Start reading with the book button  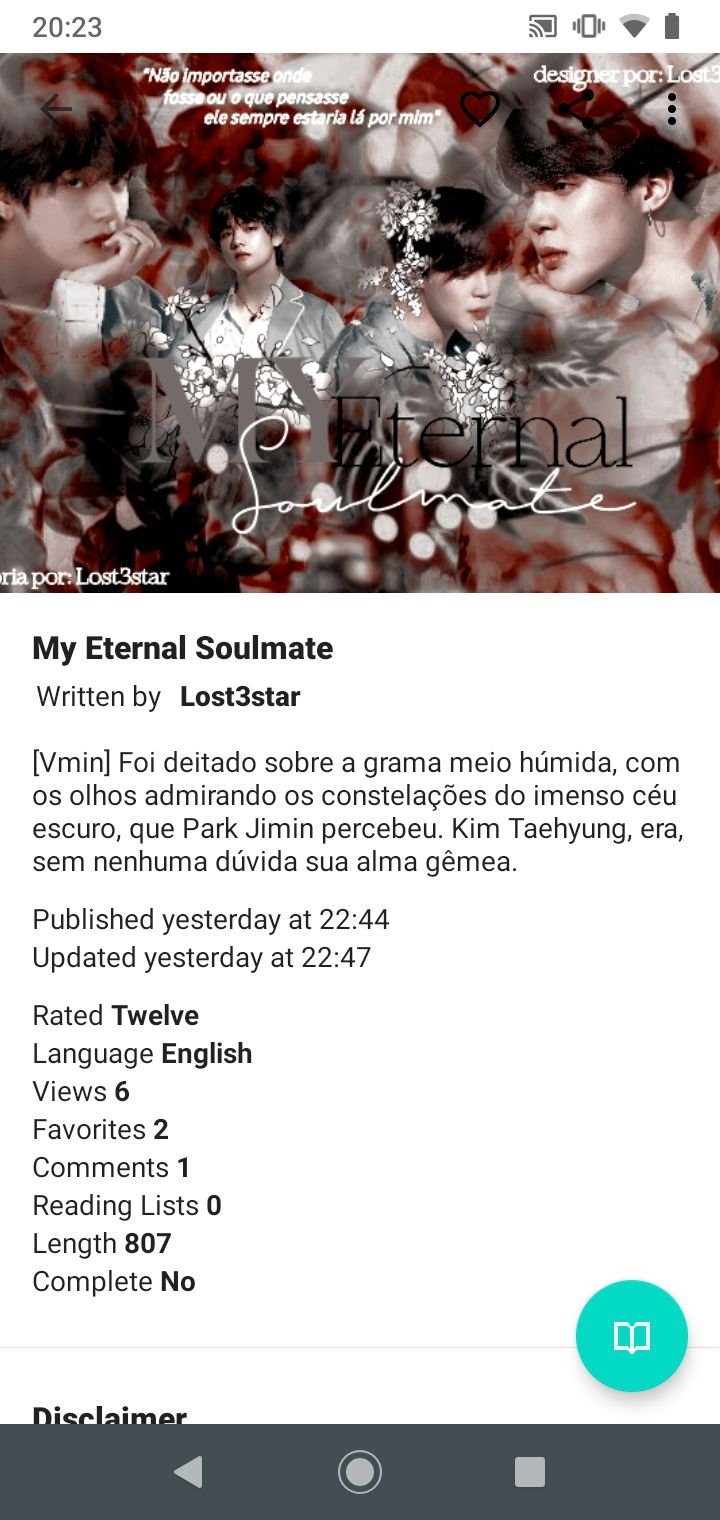pyautogui.click(x=631, y=1336)
